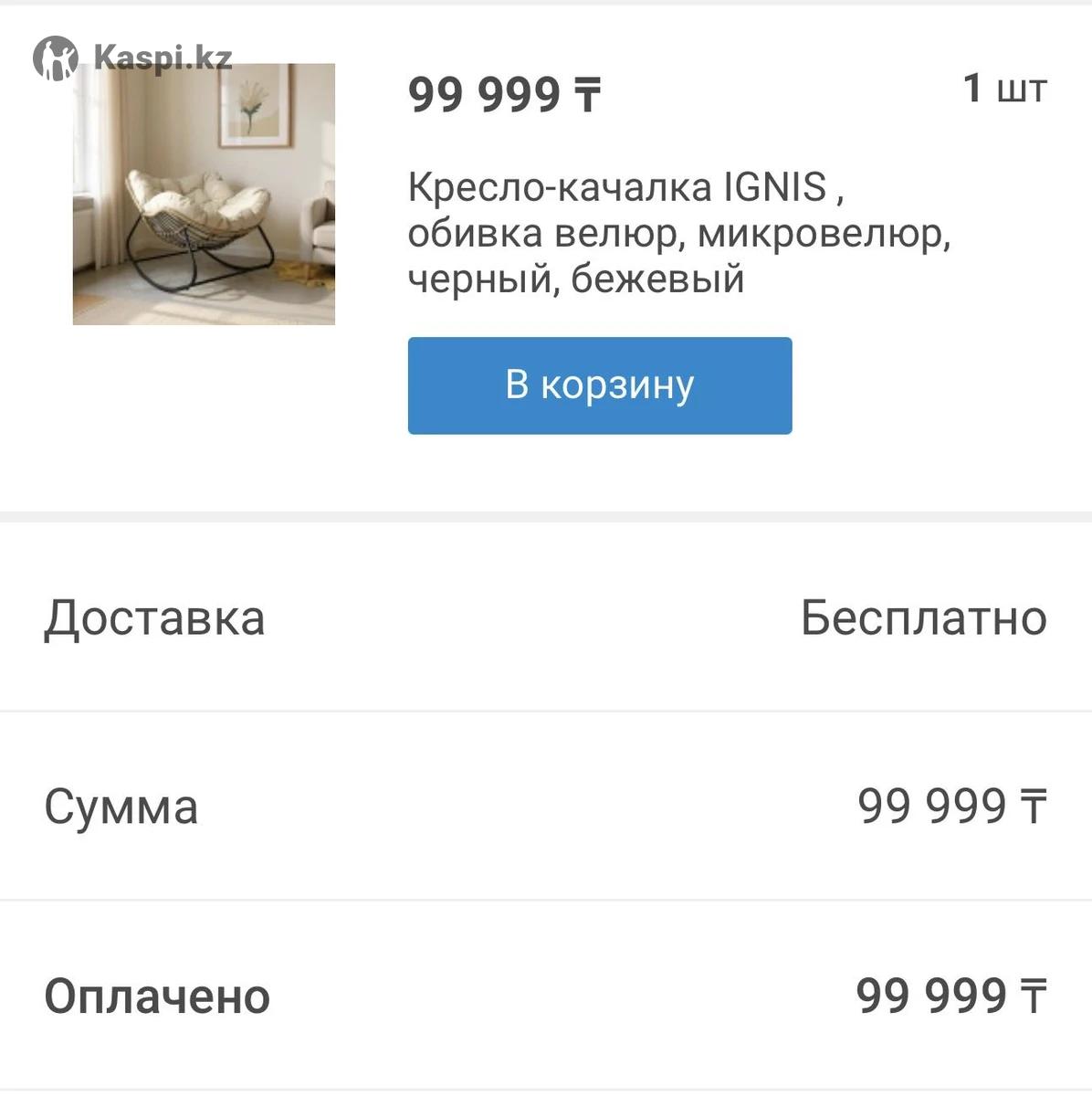Tap the 'В корзину' button
1092x1096 pixels.
[599, 385]
